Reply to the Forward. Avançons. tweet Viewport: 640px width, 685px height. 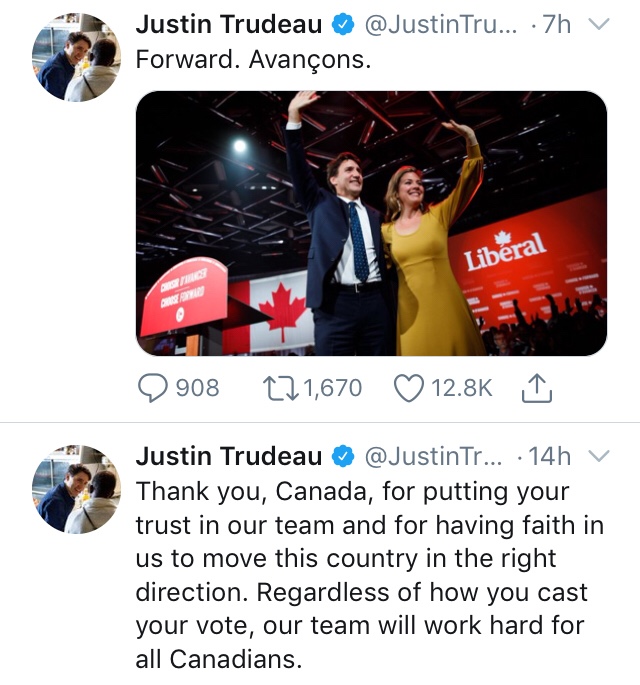[x=153, y=388]
